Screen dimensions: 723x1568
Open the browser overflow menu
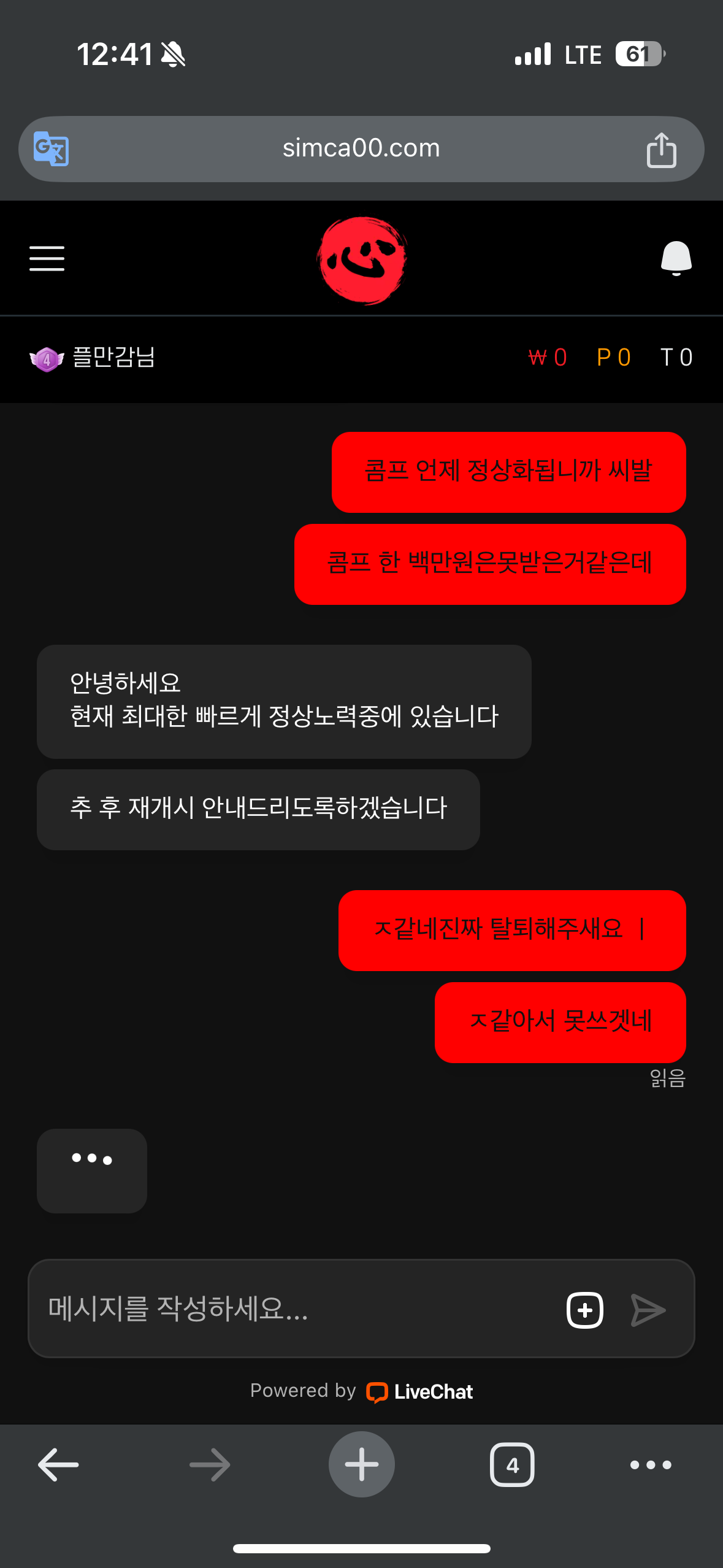[x=651, y=1464]
